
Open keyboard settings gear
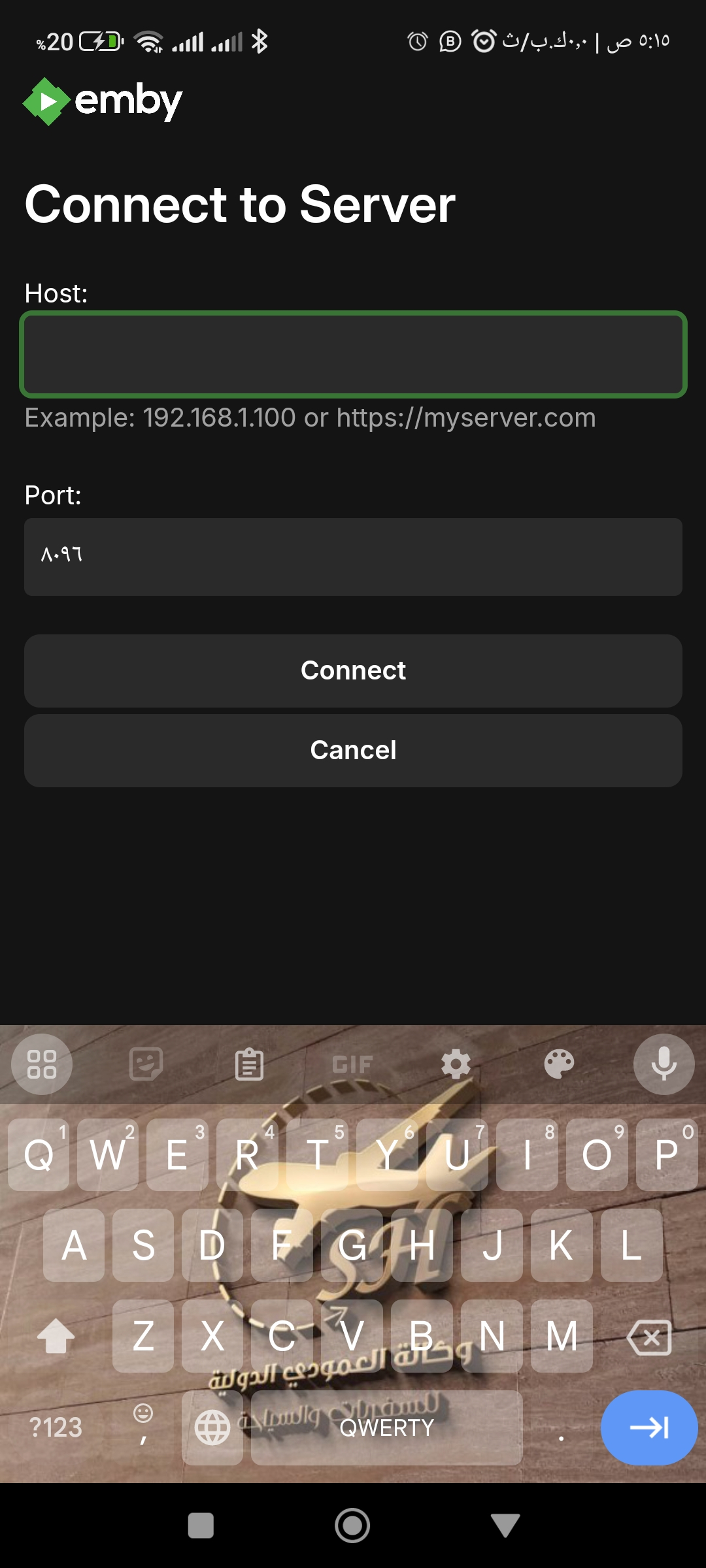[456, 1064]
